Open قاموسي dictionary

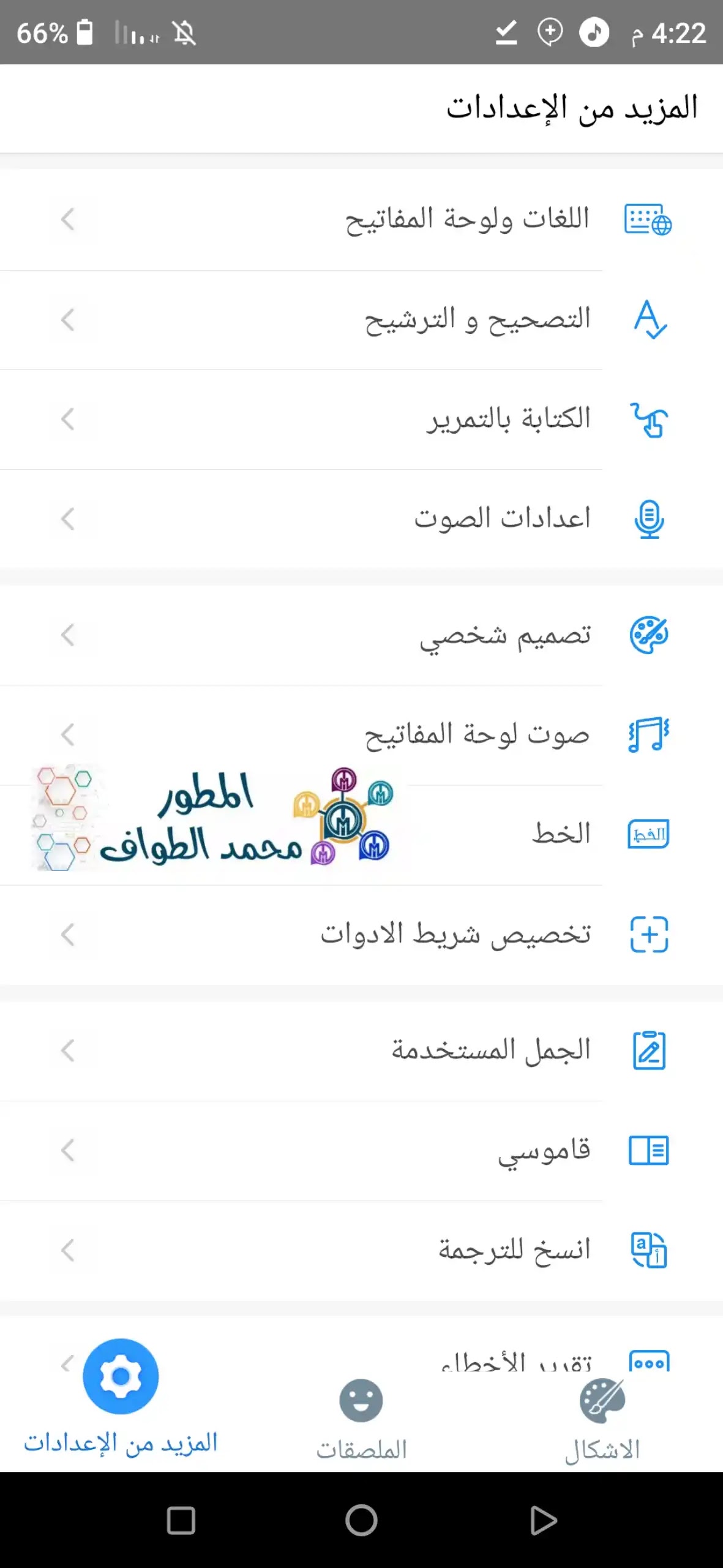[x=361, y=1150]
